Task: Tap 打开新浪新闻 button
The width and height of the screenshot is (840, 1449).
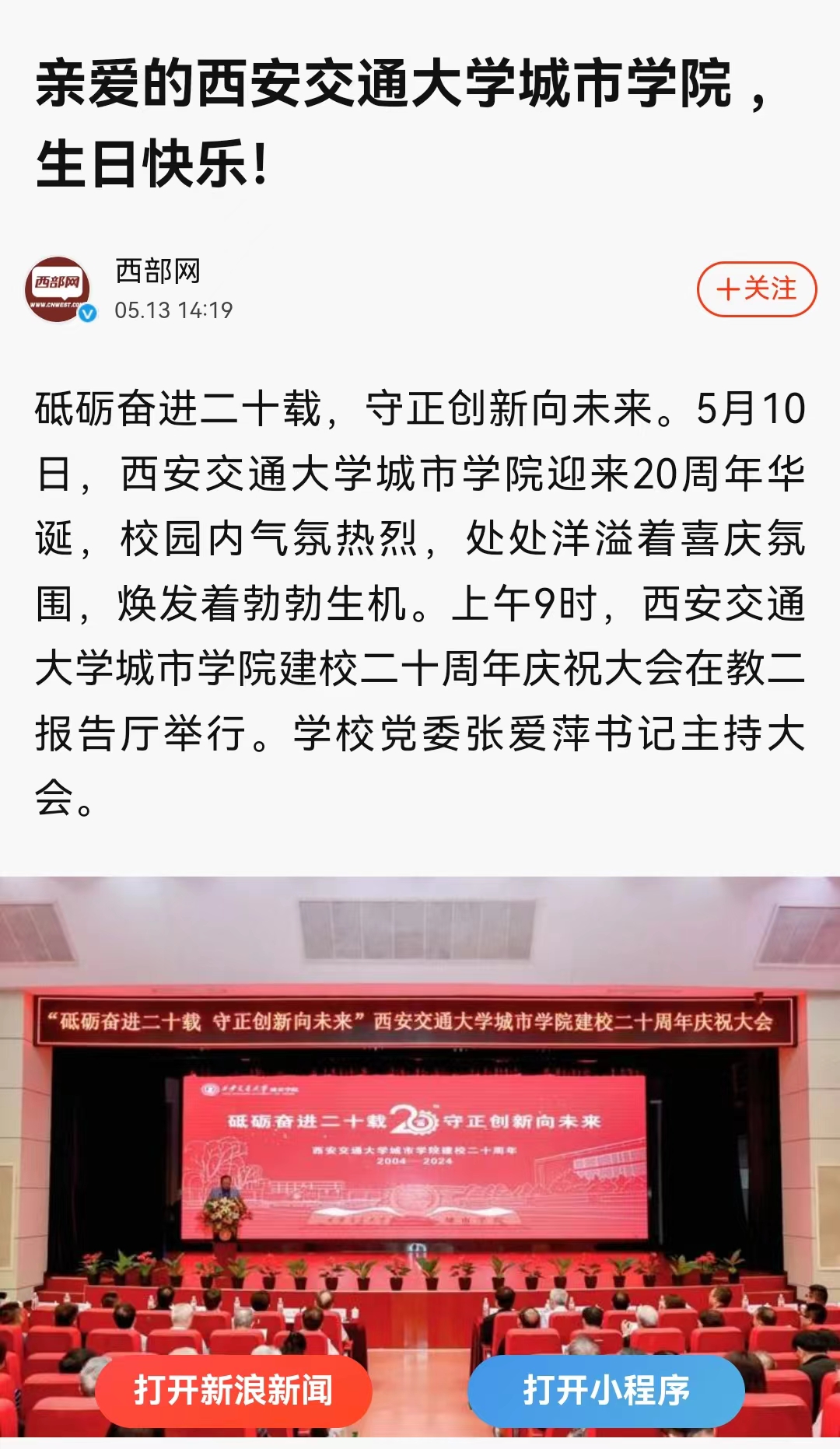Action: pyautogui.click(x=233, y=1390)
